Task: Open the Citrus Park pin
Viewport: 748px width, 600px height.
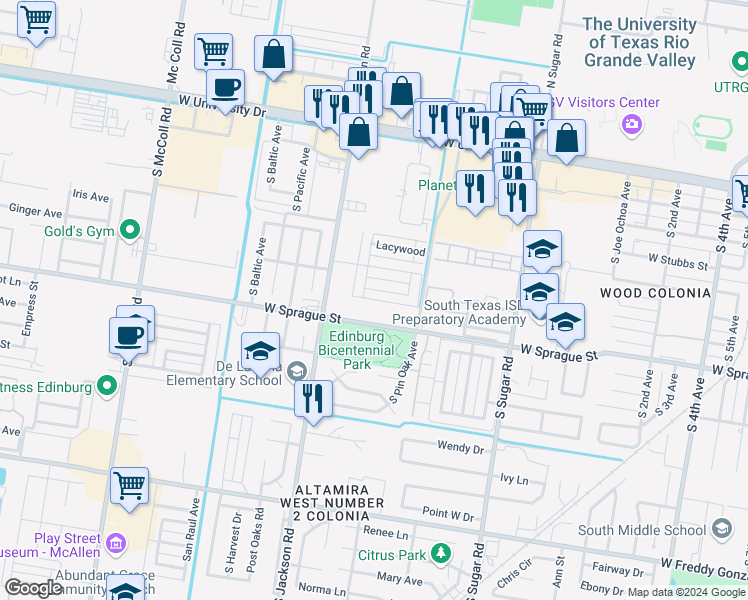Action: coord(440,553)
